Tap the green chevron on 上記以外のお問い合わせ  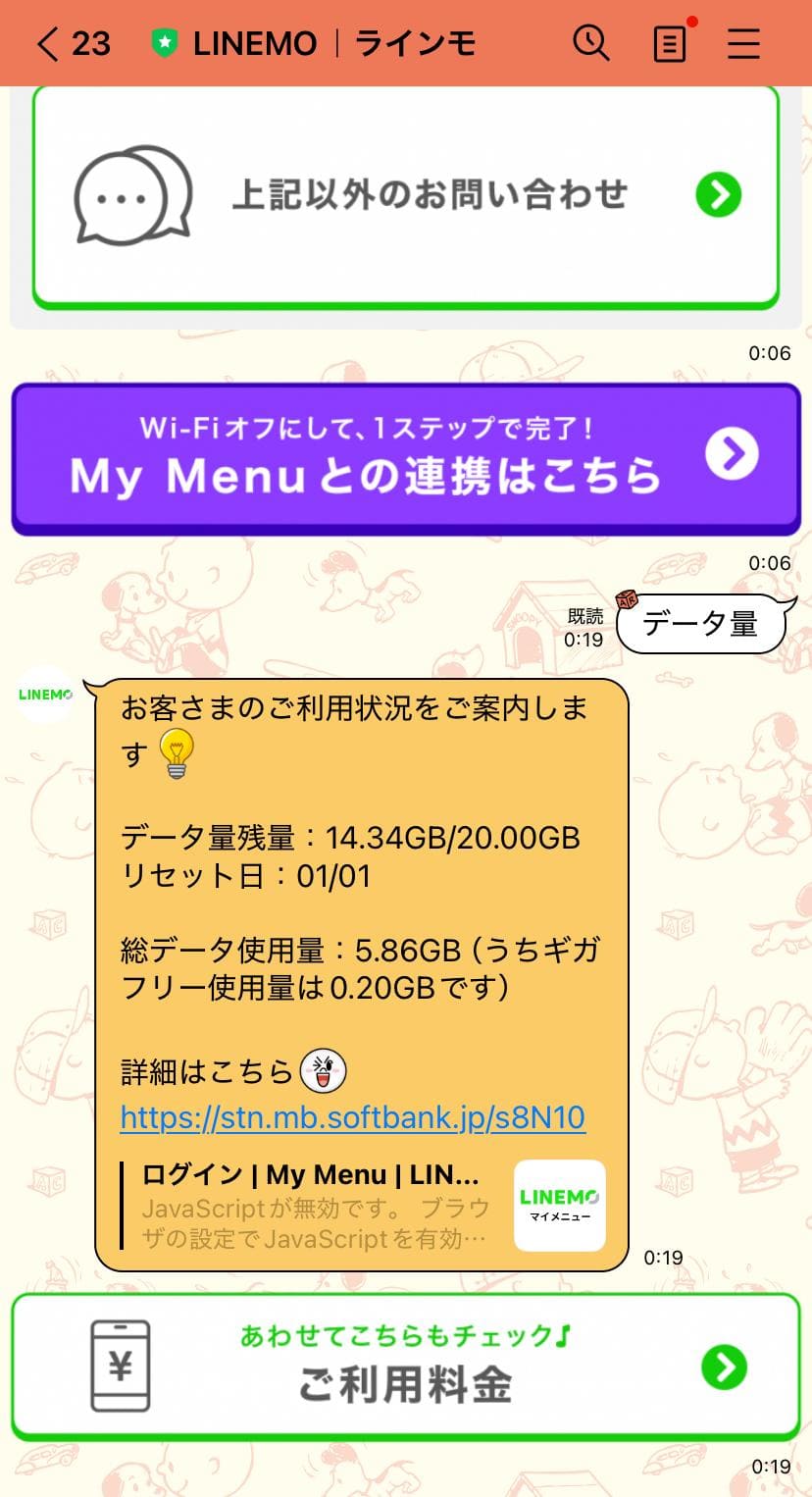click(x=719, y=194)
